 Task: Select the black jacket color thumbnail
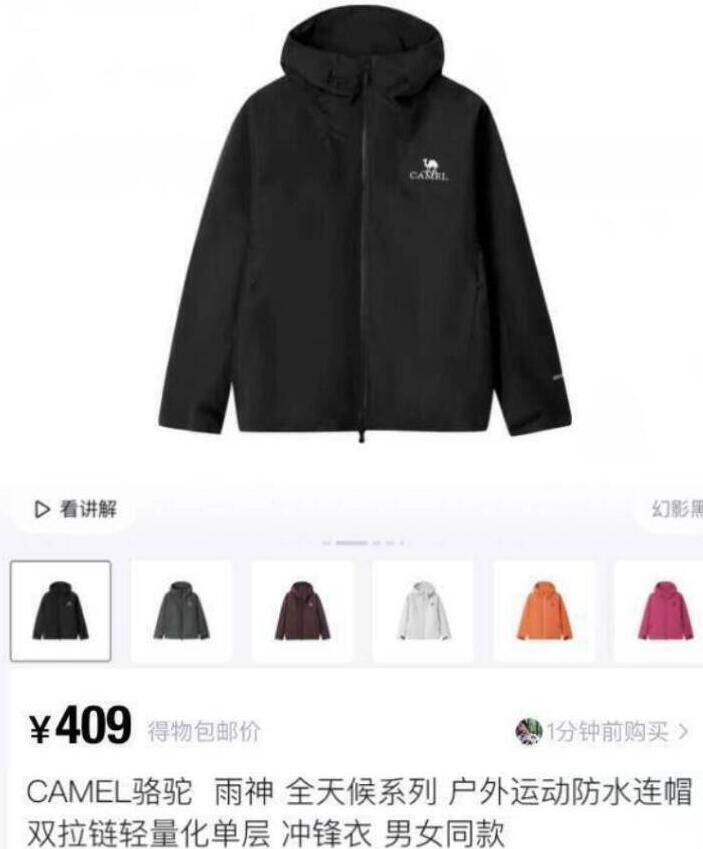(61, 611)
